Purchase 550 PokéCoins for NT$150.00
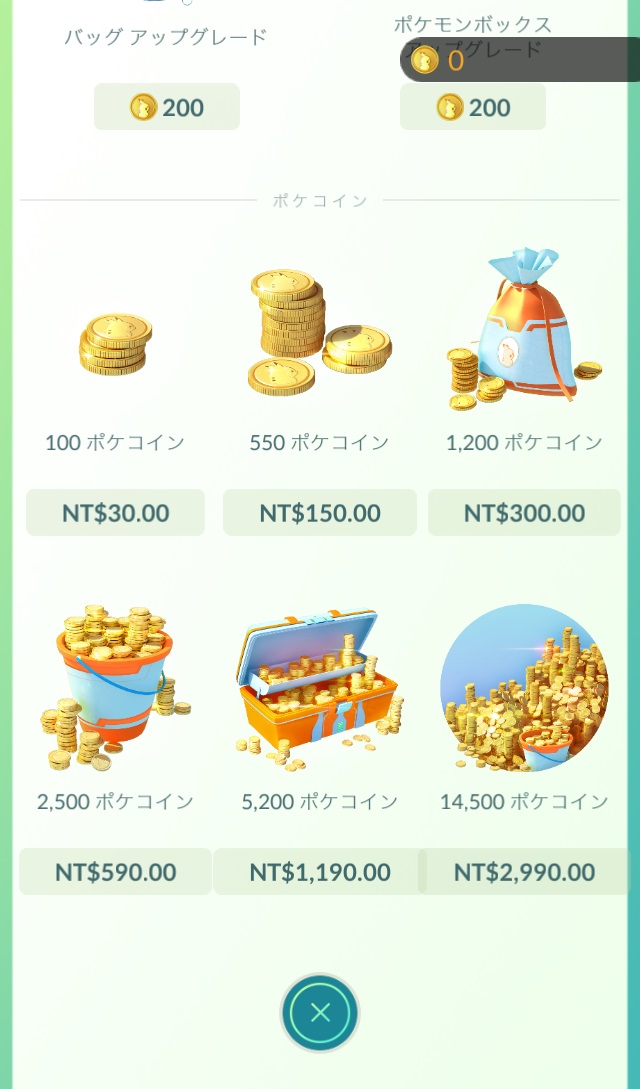Screen dimensions: 640x1089 point(320,513)
